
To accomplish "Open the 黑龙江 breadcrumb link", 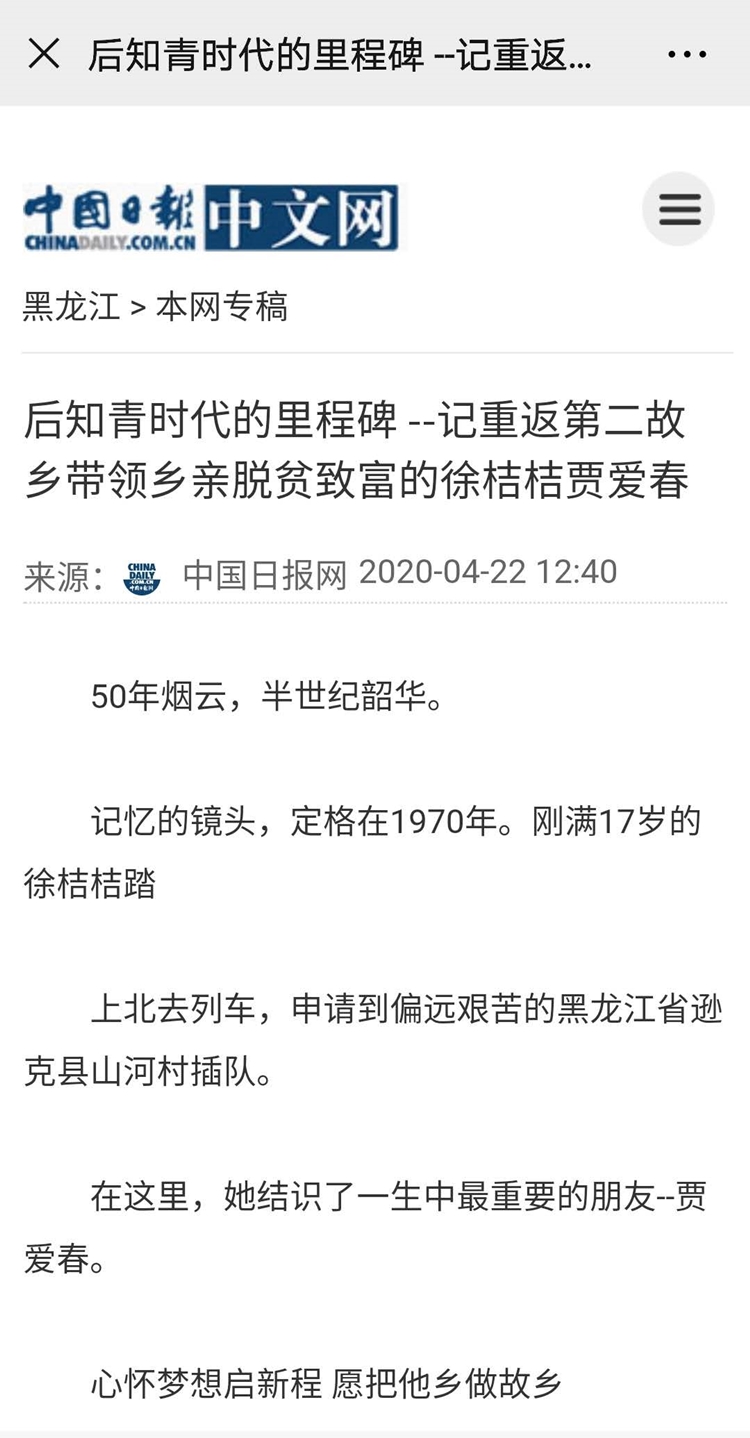I will click(x=71, y=306).
